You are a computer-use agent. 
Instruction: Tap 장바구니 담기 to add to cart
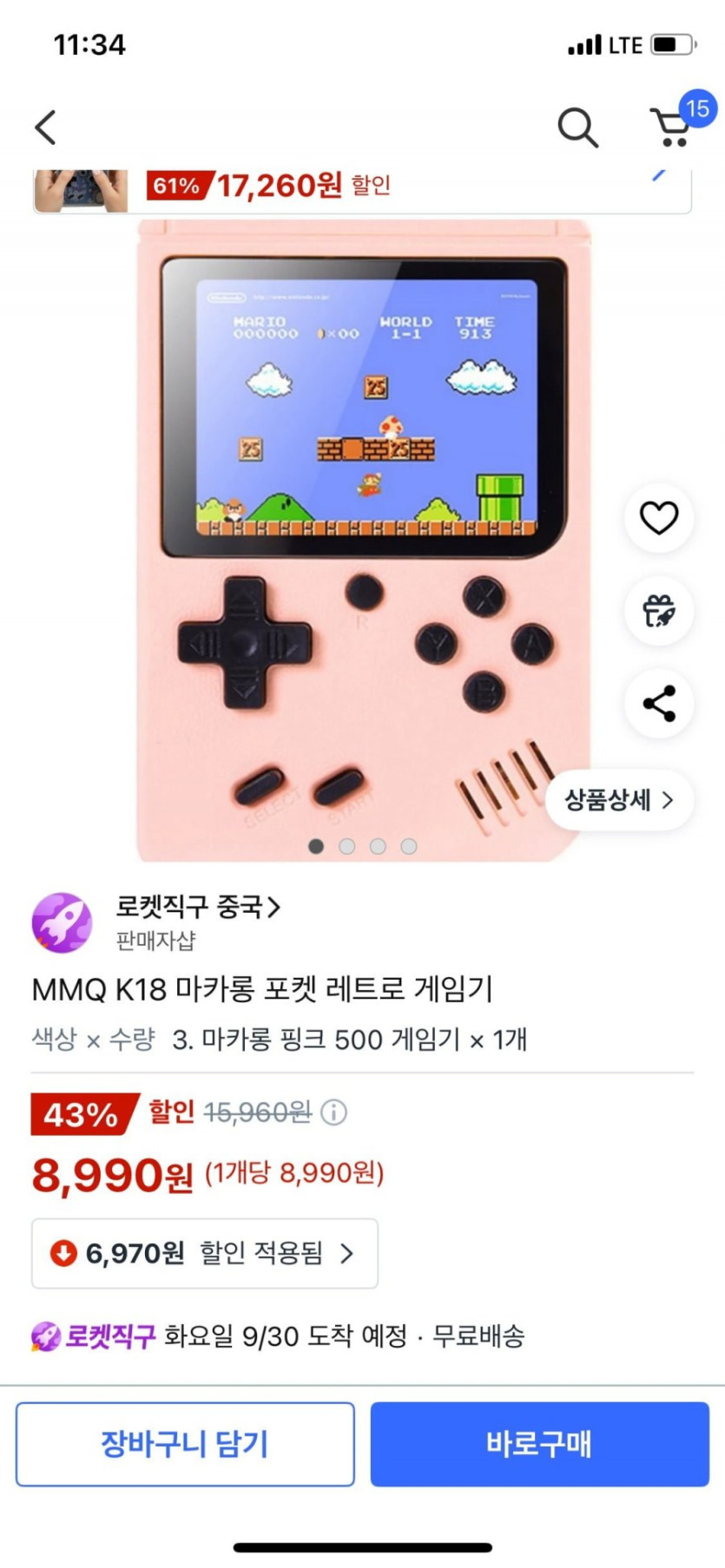(187, 1443)
